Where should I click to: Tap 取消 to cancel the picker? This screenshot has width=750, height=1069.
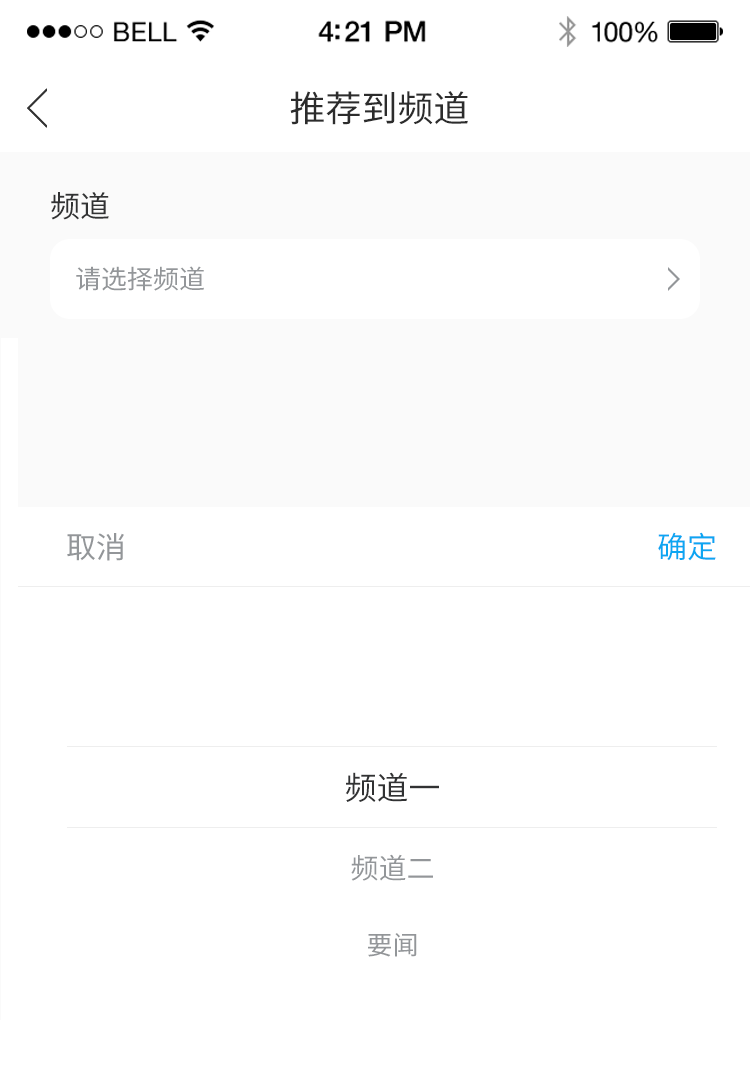[96, 547]
